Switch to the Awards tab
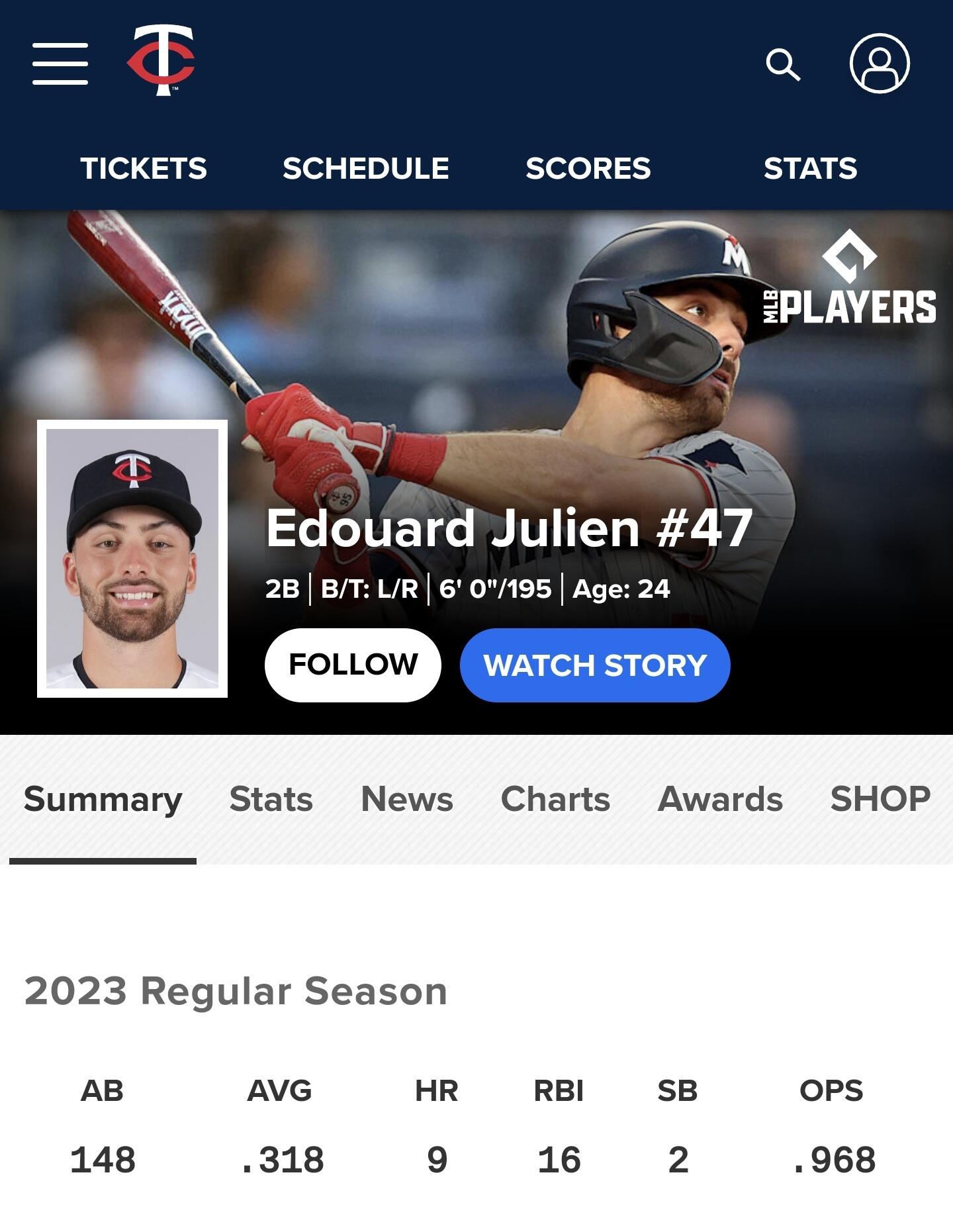The width and height of the screenshot is (953, 1232). (720, 799)
